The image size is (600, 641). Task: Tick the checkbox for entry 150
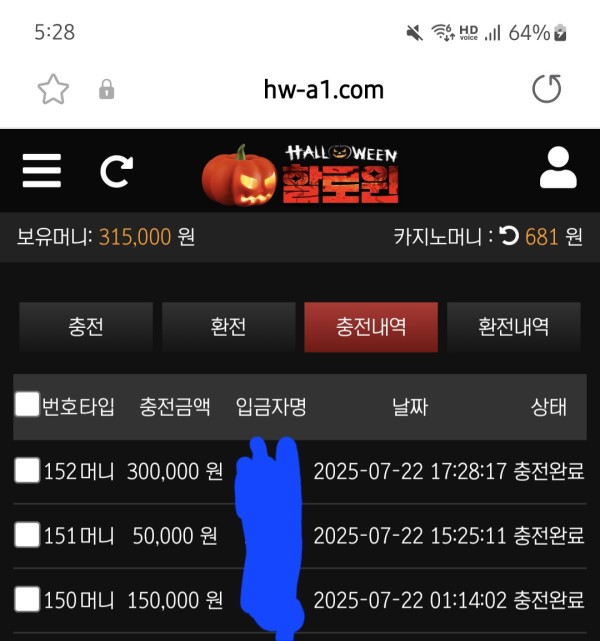pyautogui.click(x=27, y=600)
